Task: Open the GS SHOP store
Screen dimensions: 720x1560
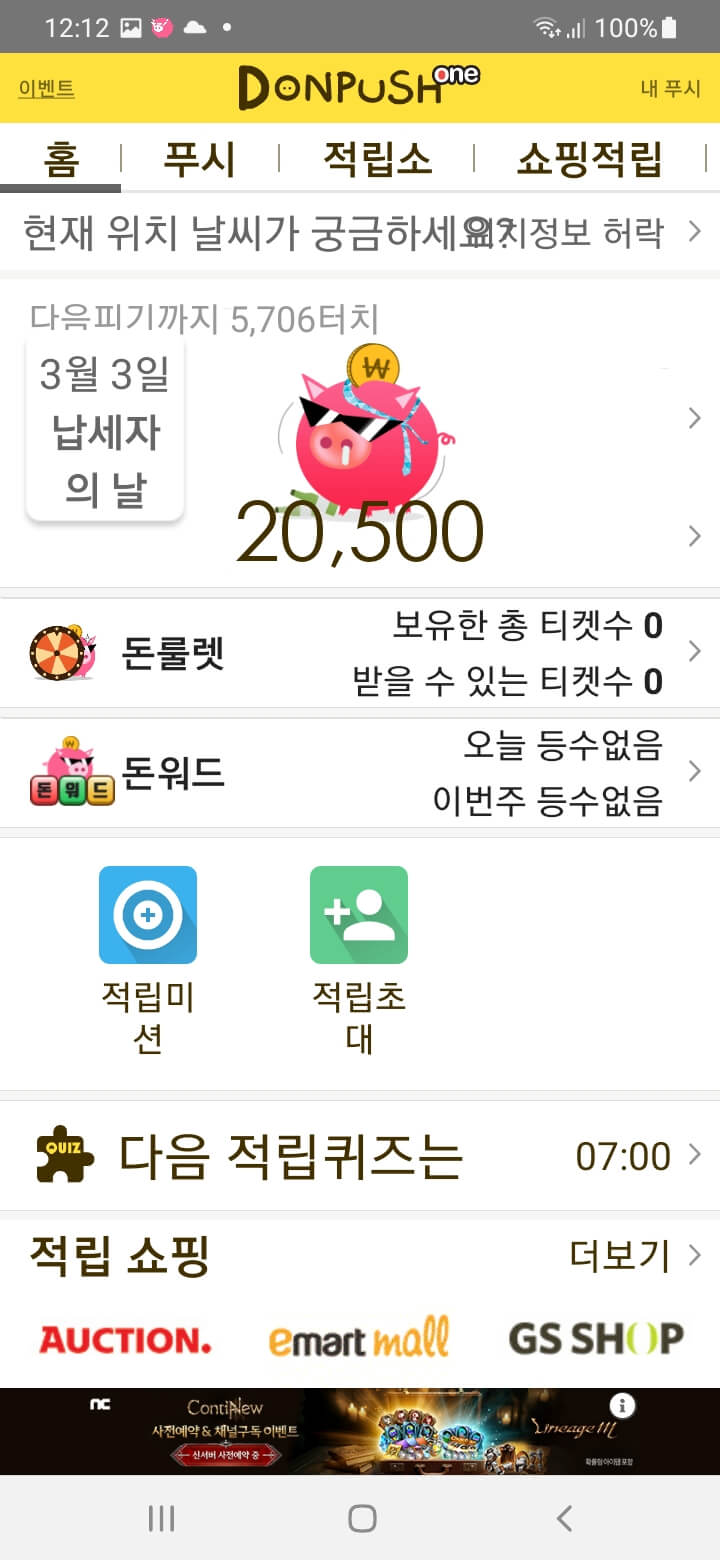Action: [596, 1339]
